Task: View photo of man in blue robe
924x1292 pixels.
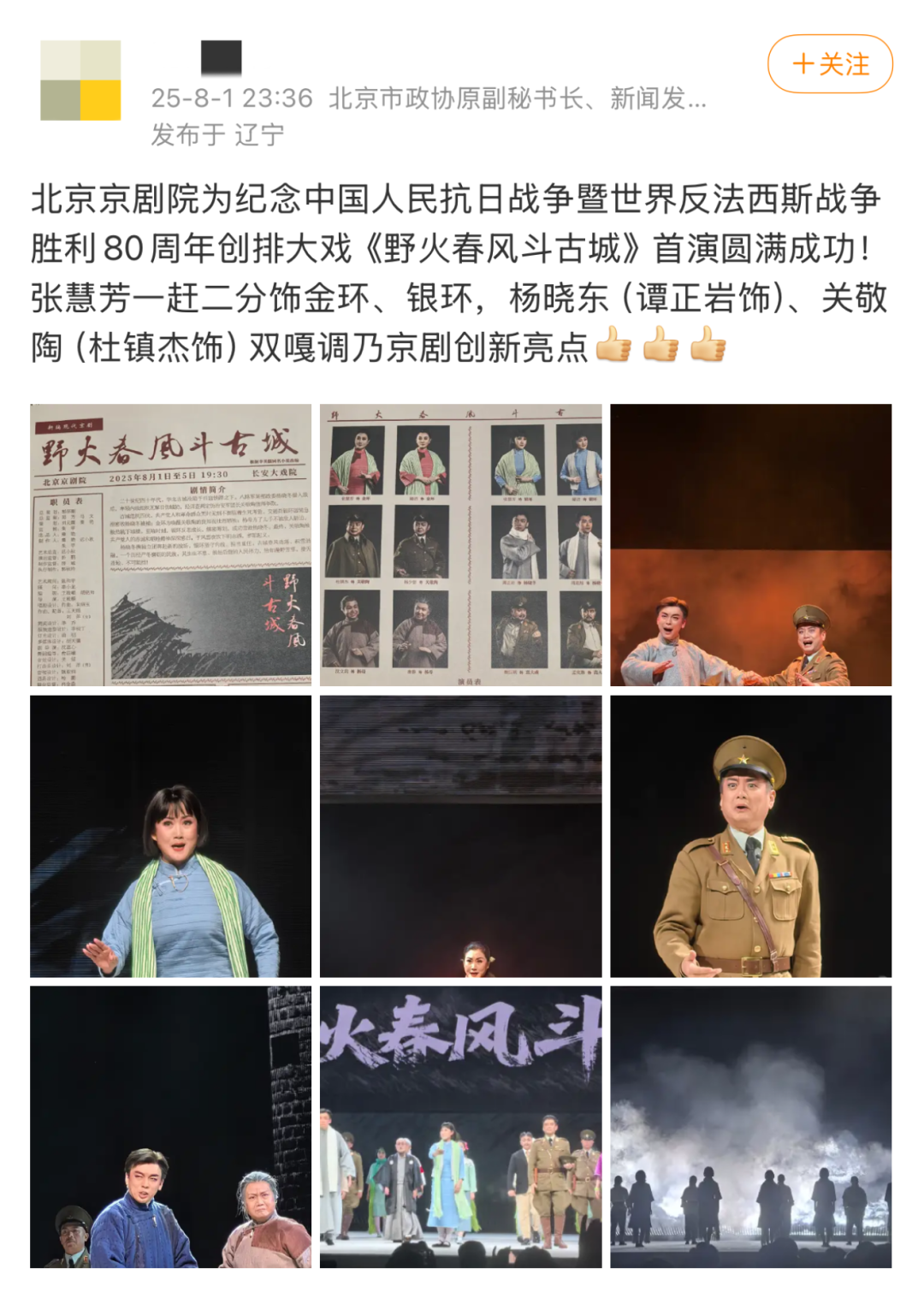Action: pyautogui.click(x=170, y=1127)
